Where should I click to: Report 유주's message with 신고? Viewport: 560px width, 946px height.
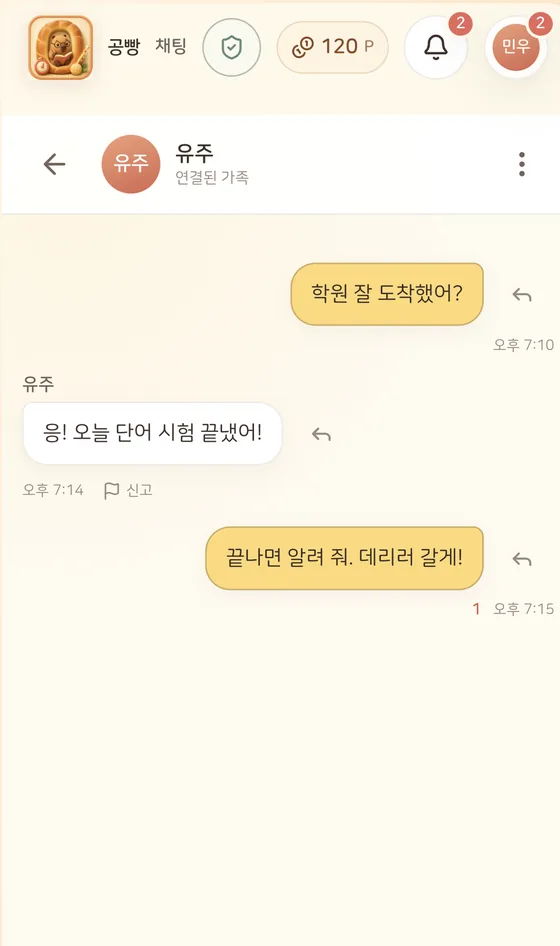click(x=128, y=490)
